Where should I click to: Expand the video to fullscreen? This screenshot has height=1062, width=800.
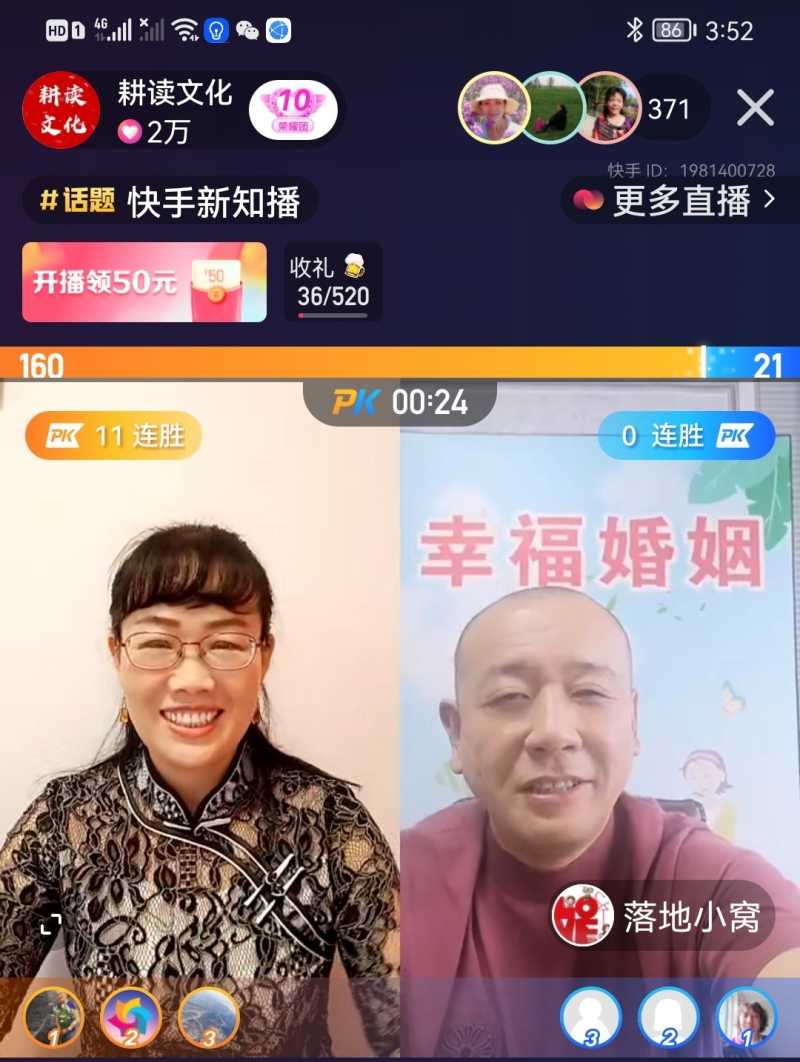click(50, 925)
